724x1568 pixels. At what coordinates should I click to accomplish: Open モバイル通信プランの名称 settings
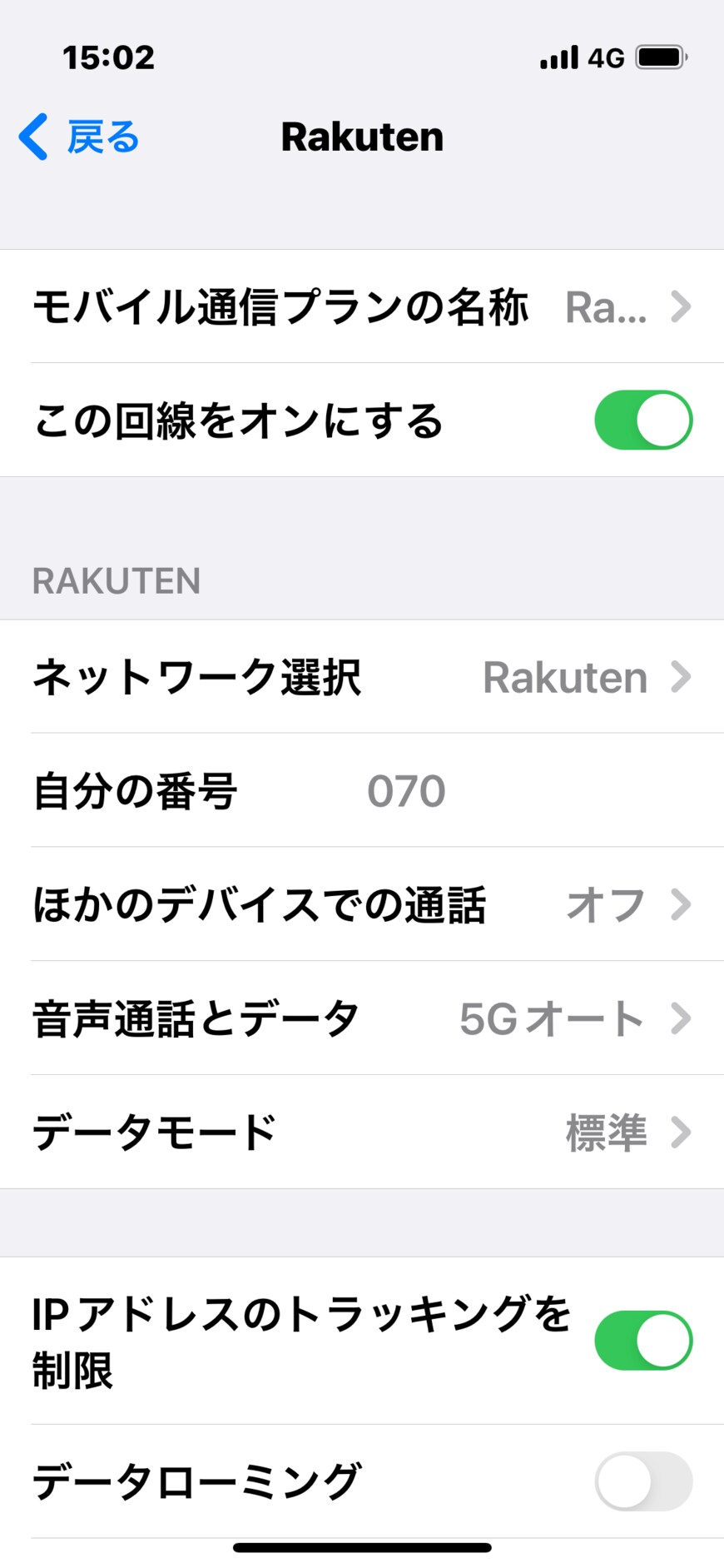[x=362, y=306]
